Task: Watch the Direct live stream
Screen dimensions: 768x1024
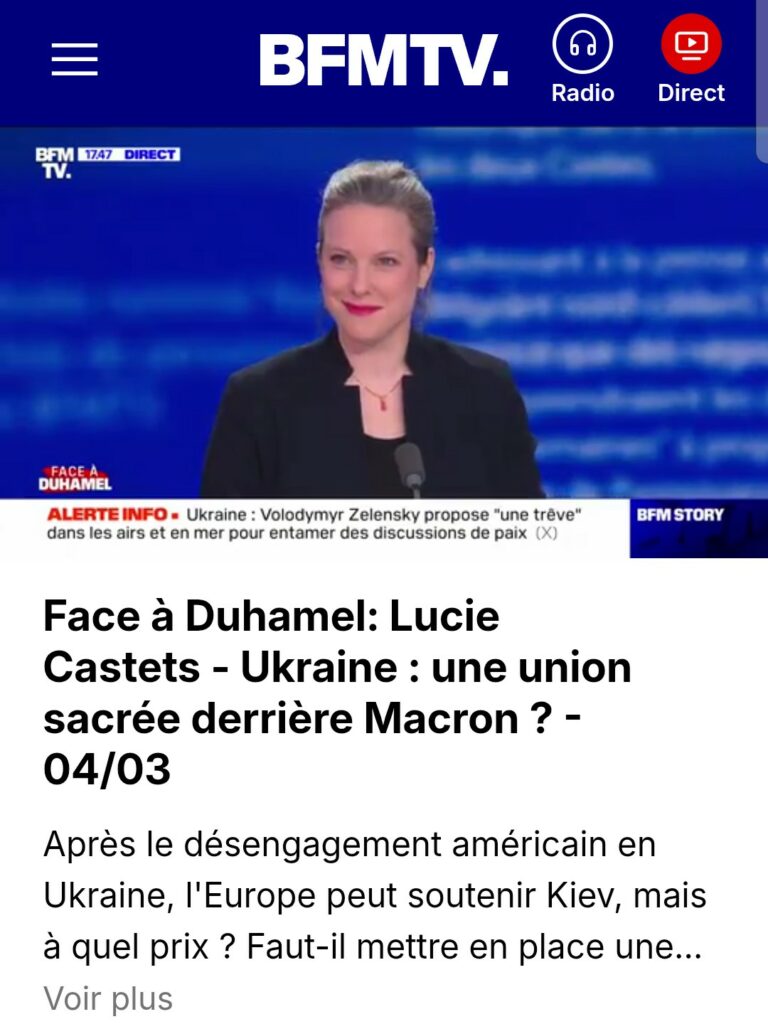Action: [x=691, y=59]
